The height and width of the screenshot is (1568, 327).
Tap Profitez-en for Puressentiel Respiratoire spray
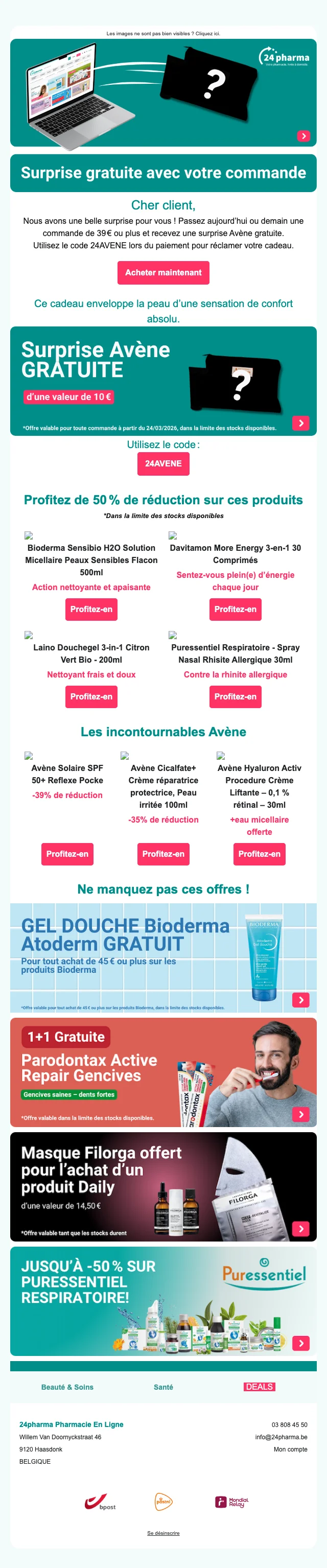click(x=235, y=696)
